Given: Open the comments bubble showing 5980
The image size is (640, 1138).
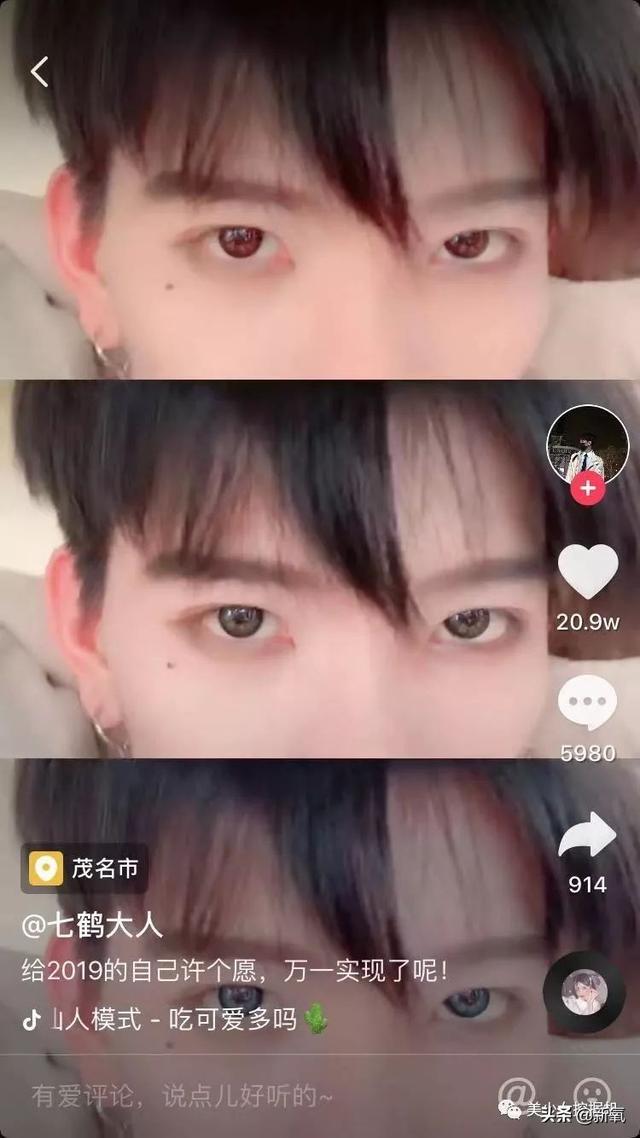Looking at the screenshot, I should click(588, 702).
